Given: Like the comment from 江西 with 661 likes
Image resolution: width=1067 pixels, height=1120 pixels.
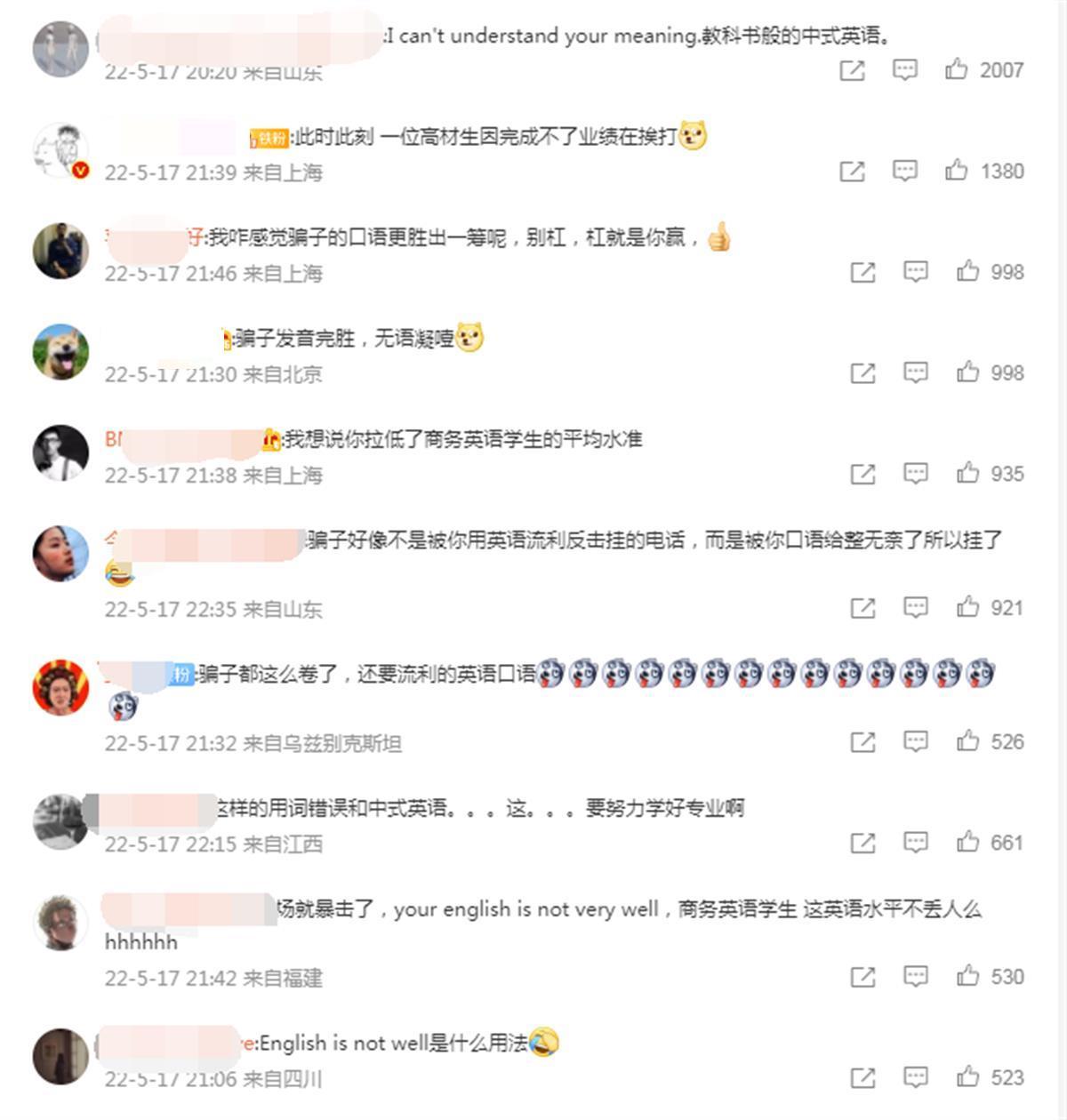Looking at the screenshot, I should [x=967, y=843].
